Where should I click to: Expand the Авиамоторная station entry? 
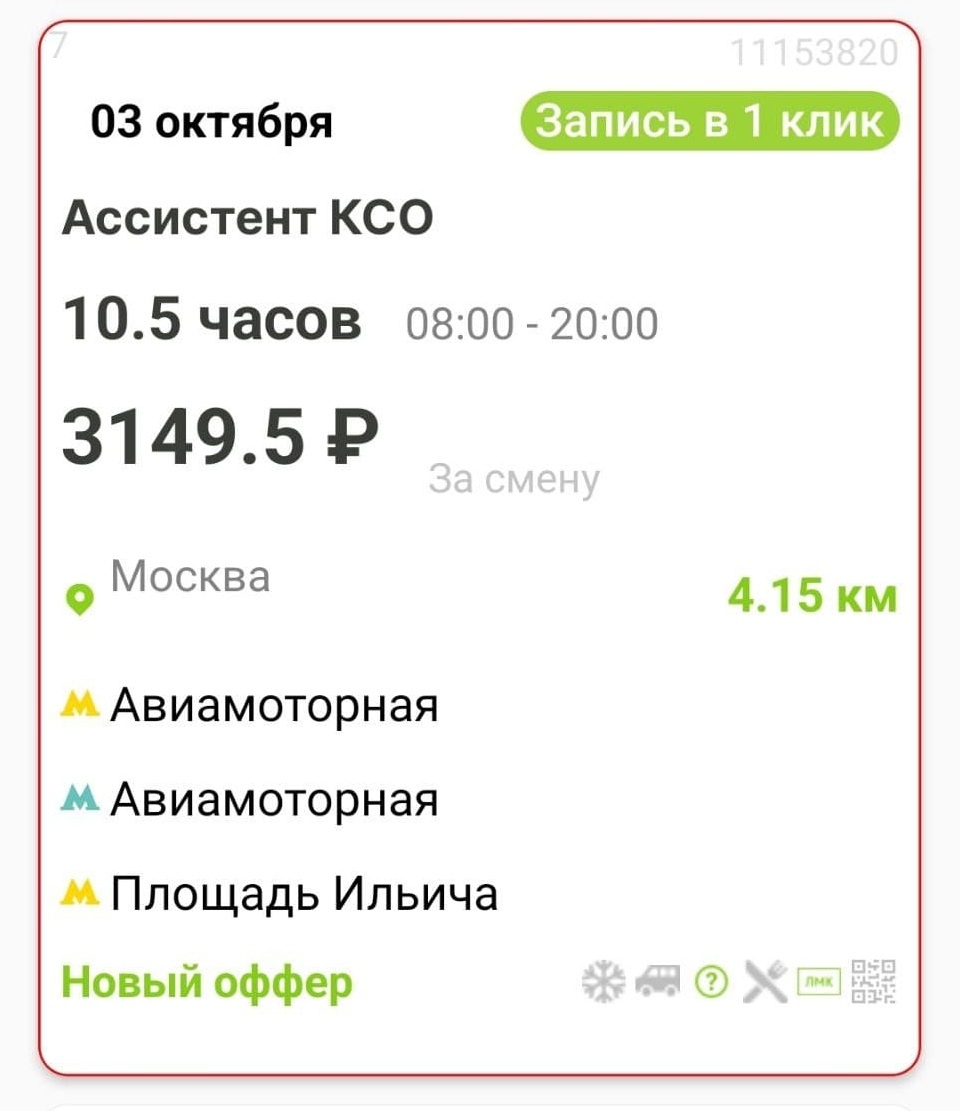coord(276,704)
